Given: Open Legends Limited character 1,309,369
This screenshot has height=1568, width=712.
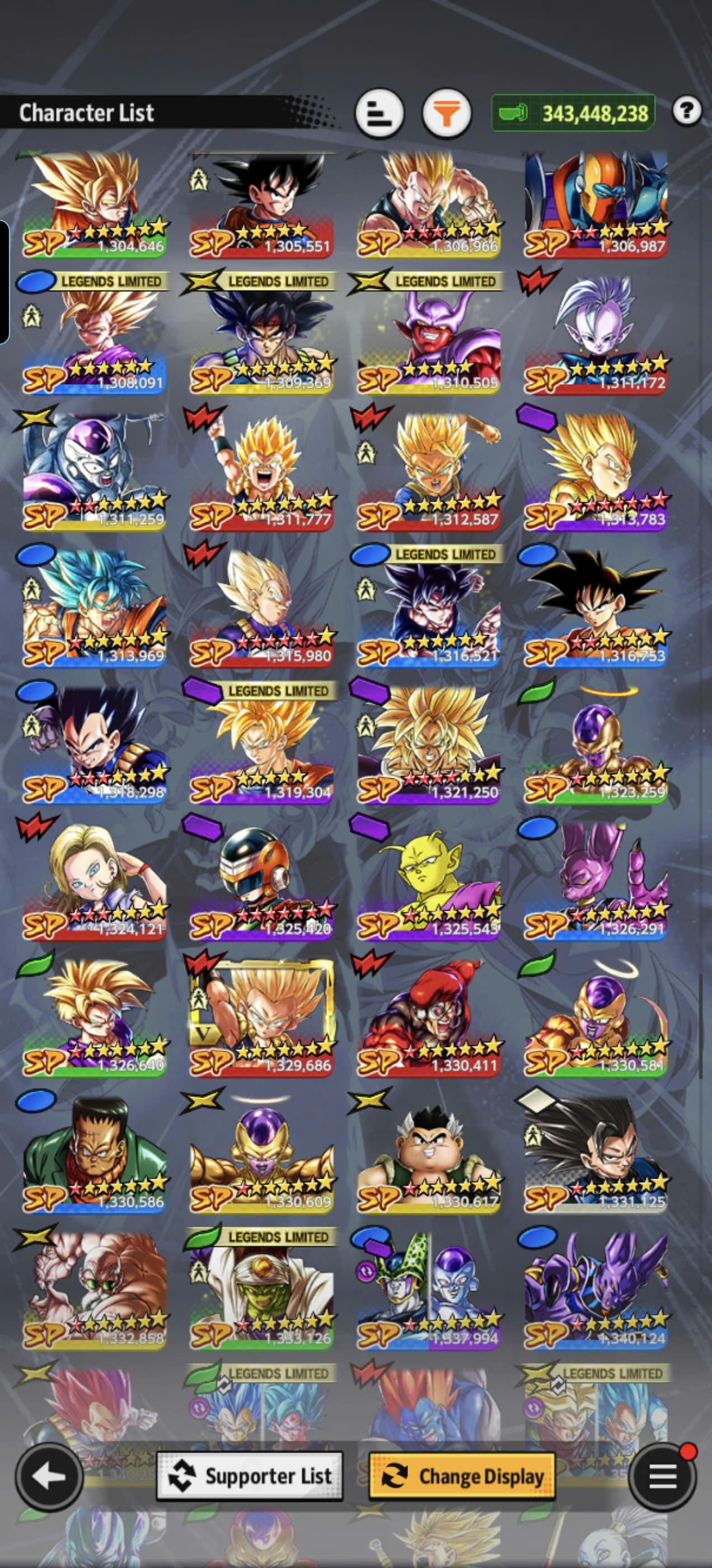Looking at the screenshot, I should pyautogui.click(x=261, y=333).
